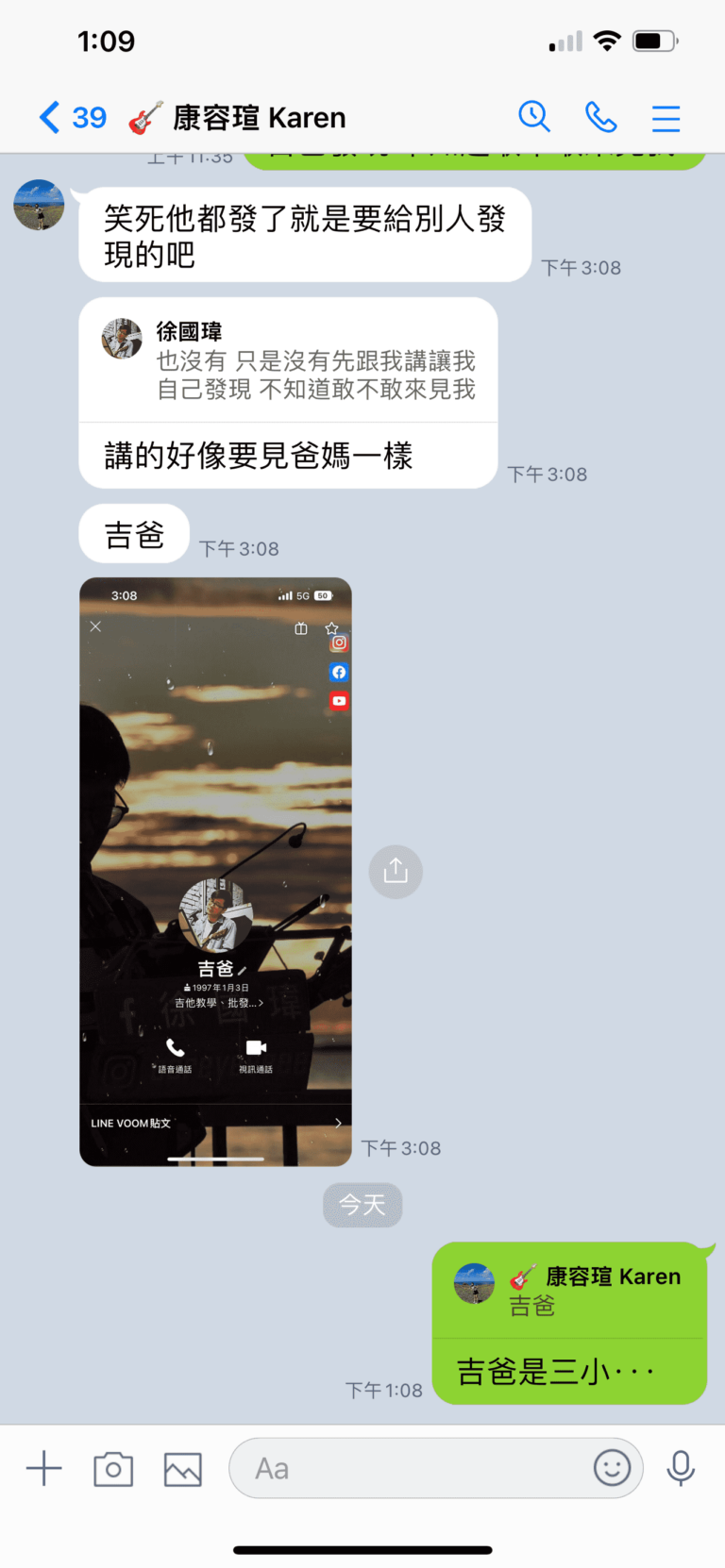Jump to quoted 吉爸 message in green bubble

[x=569, y=1291]
